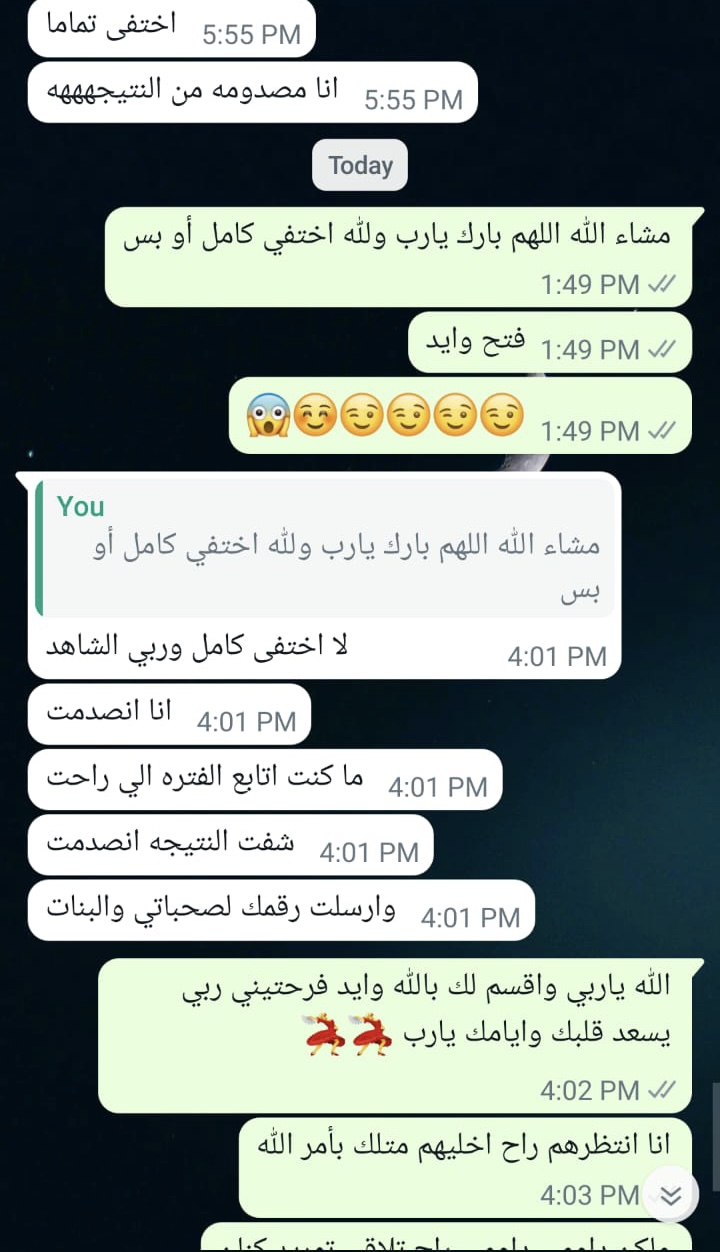Screen dimensions: 720x1252
Task: Jump to the latest messages with the down-arrow button
Action: click(671, 1194)
